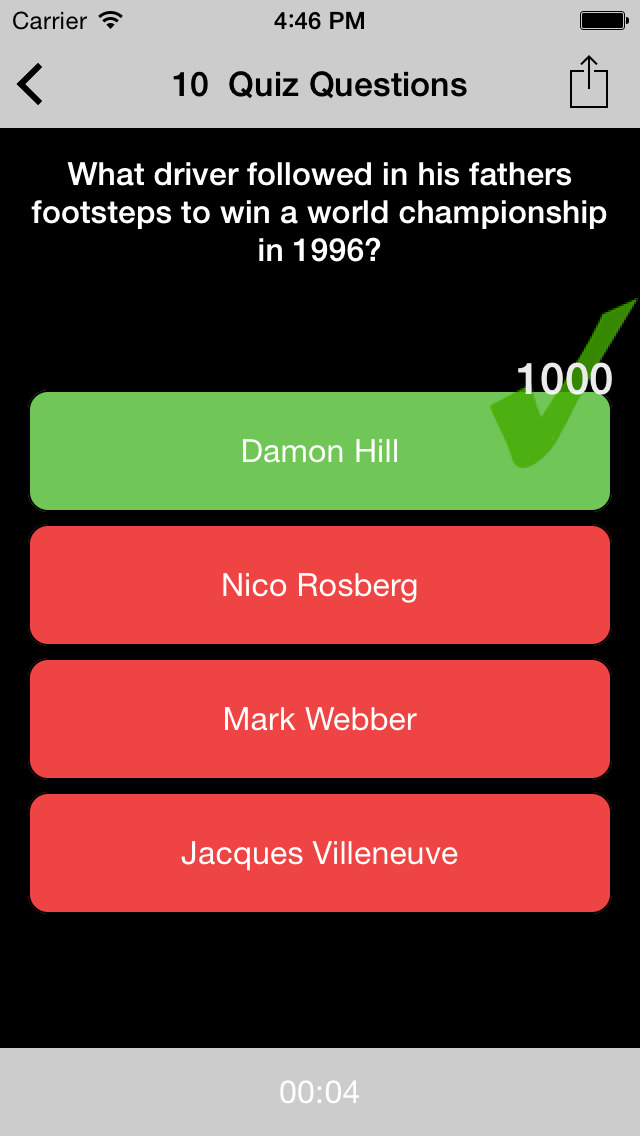640x1136 pixels.
Task: Select the Damon Hill answer
Action: point(320,451)
